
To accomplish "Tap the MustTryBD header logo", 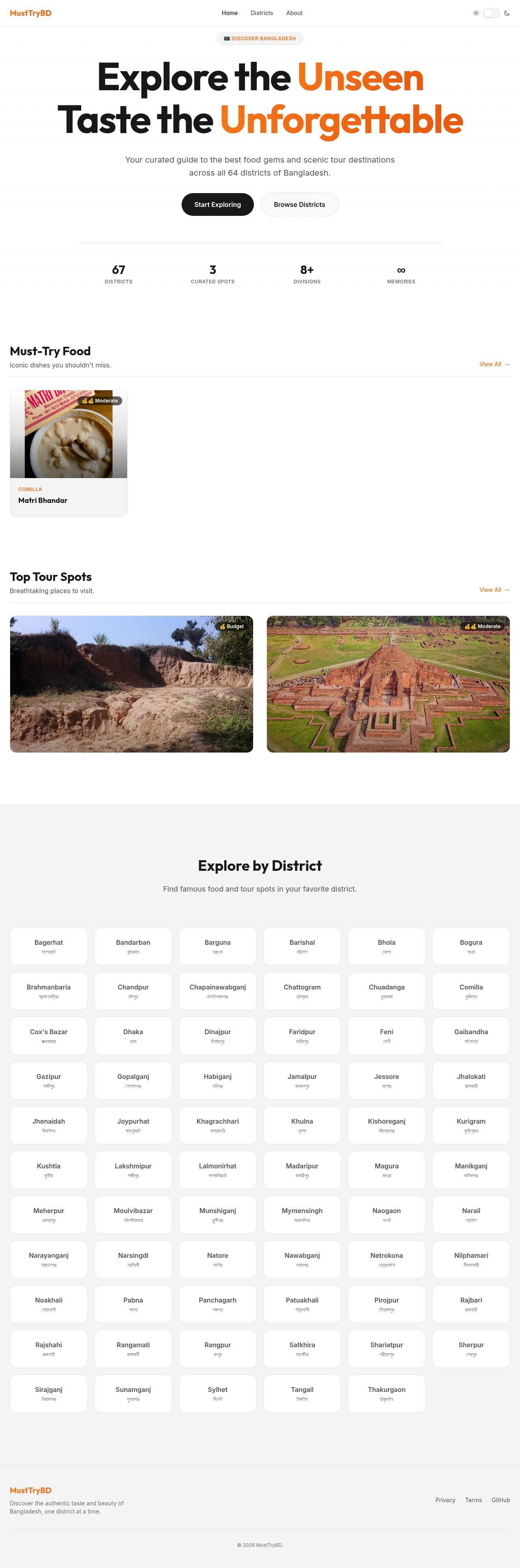I will [30, 13].
